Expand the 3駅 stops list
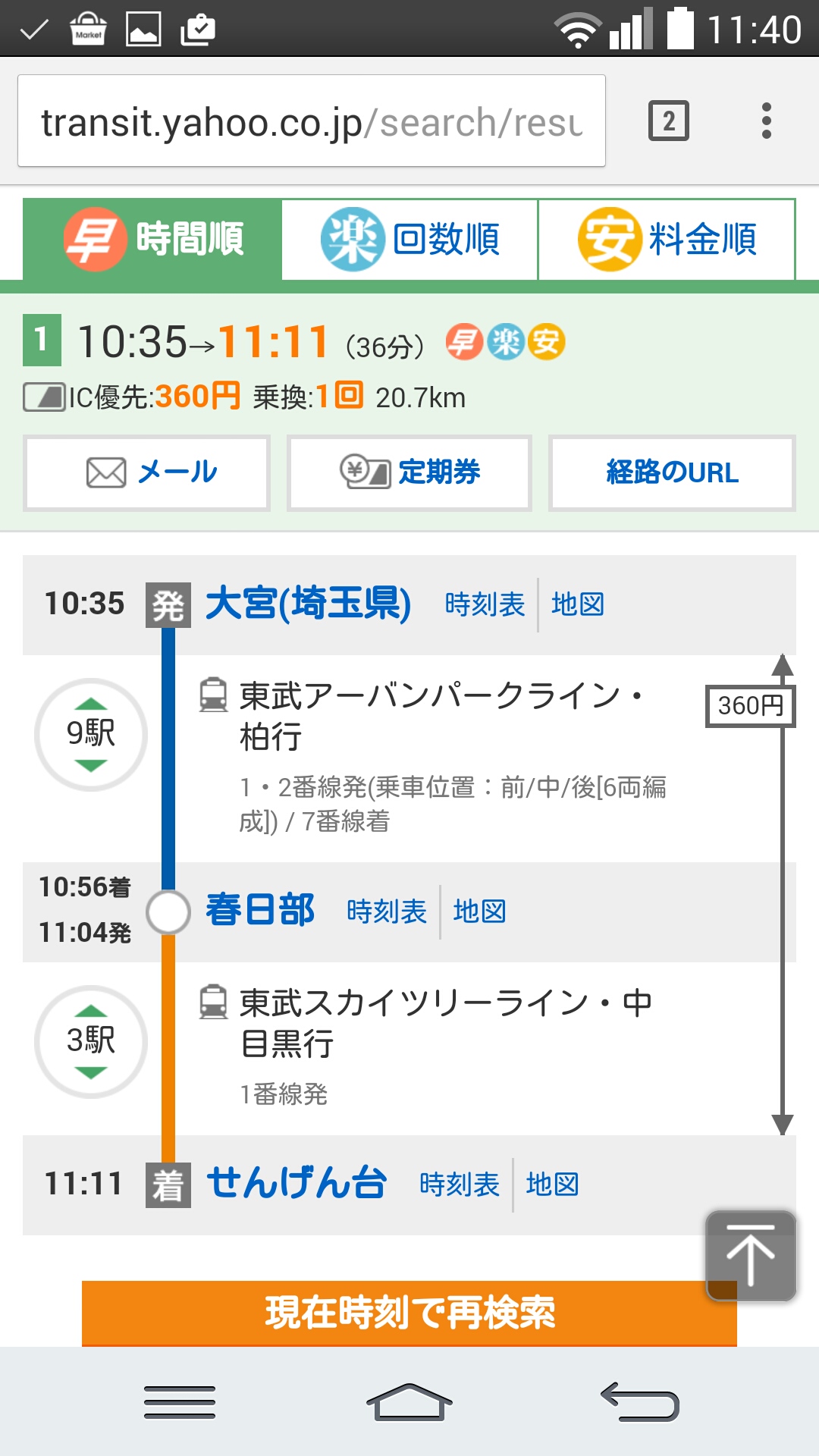819x1456 pixels. pyautogui.click(x=91, y=1041)
